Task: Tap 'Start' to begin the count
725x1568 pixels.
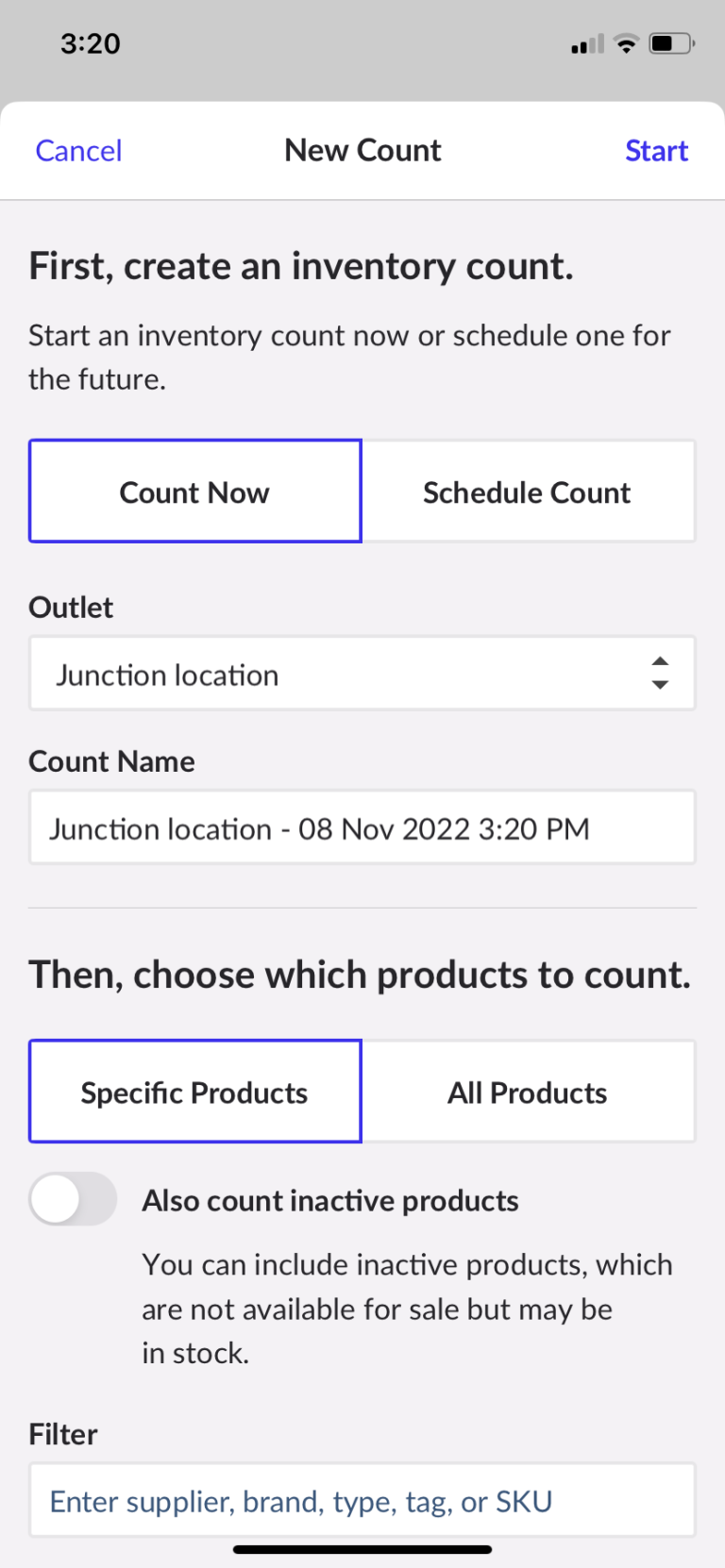Action: click(x=656, y=150)
